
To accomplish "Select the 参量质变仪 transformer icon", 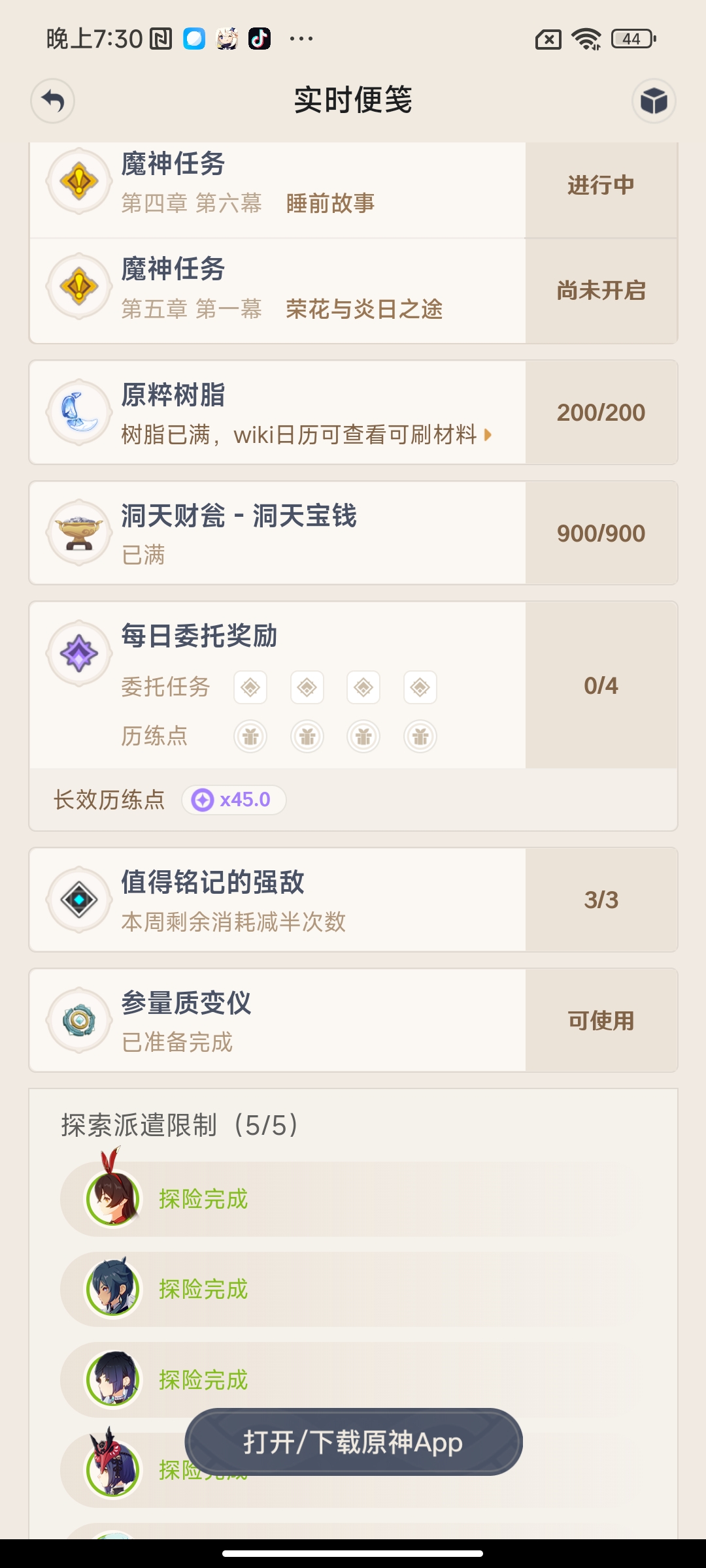I will click(x=78, y=1021).
